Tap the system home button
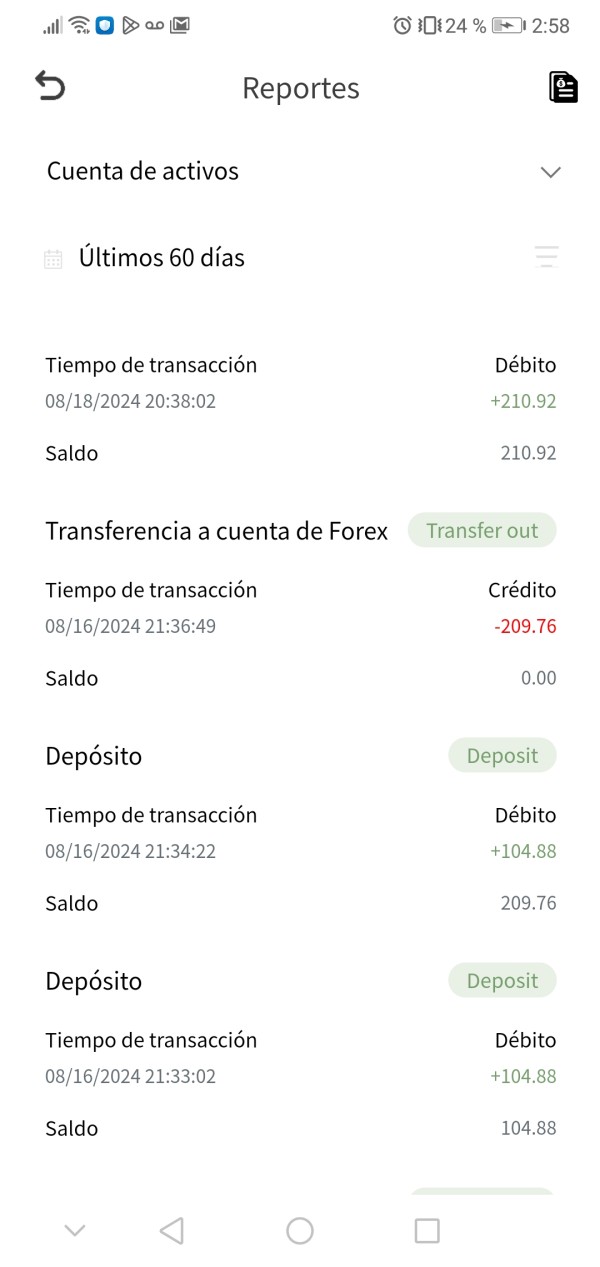The height and width of the screenshot is (1267, 600). [300, 1231]
